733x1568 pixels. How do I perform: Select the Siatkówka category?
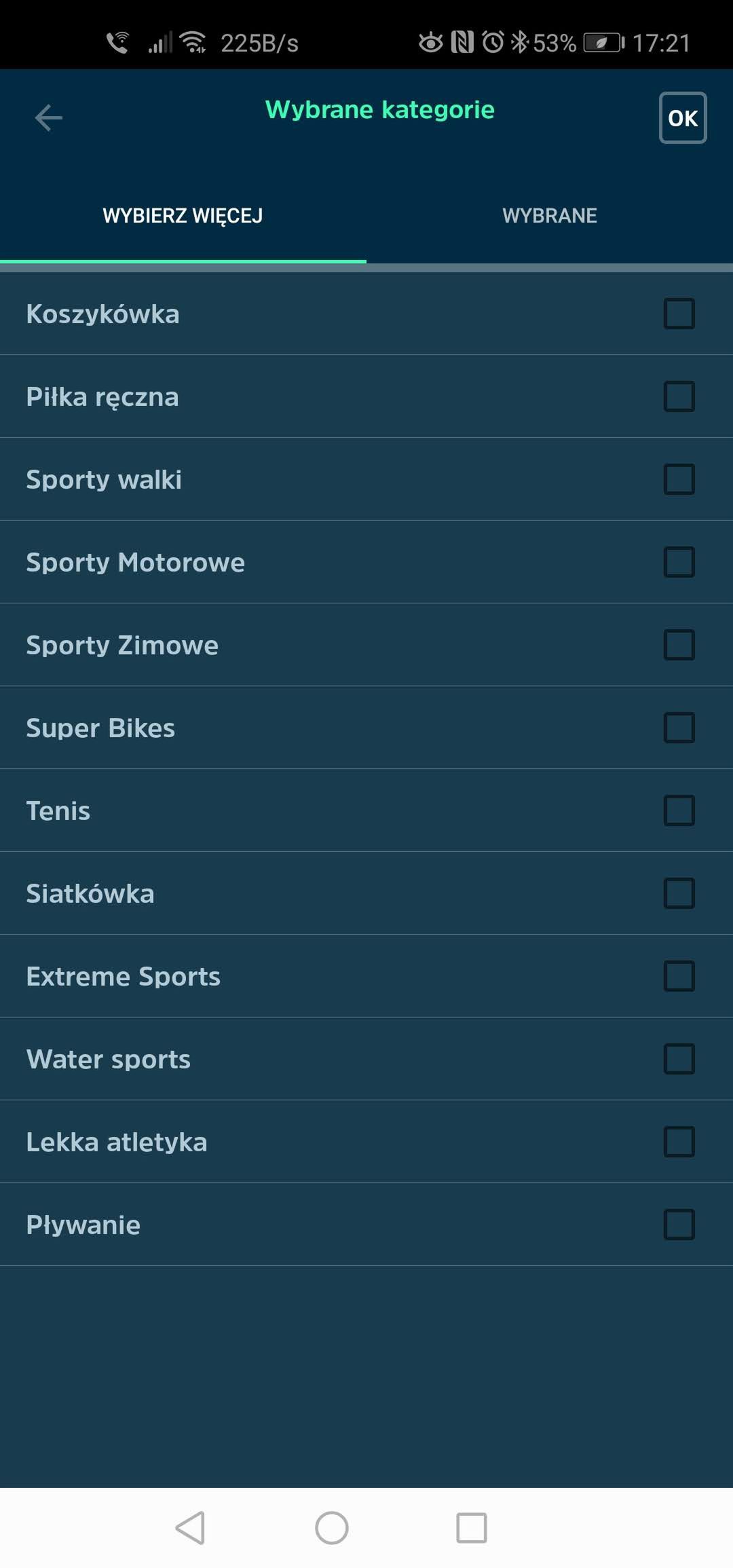679,893
